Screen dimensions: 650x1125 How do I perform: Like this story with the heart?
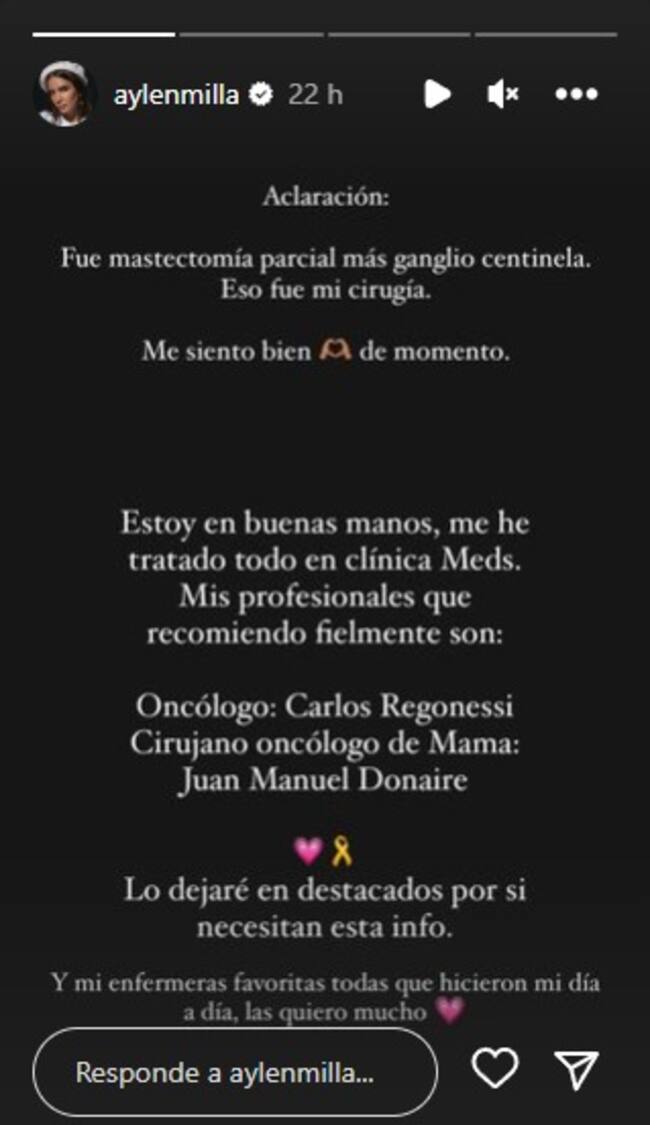495,1070
